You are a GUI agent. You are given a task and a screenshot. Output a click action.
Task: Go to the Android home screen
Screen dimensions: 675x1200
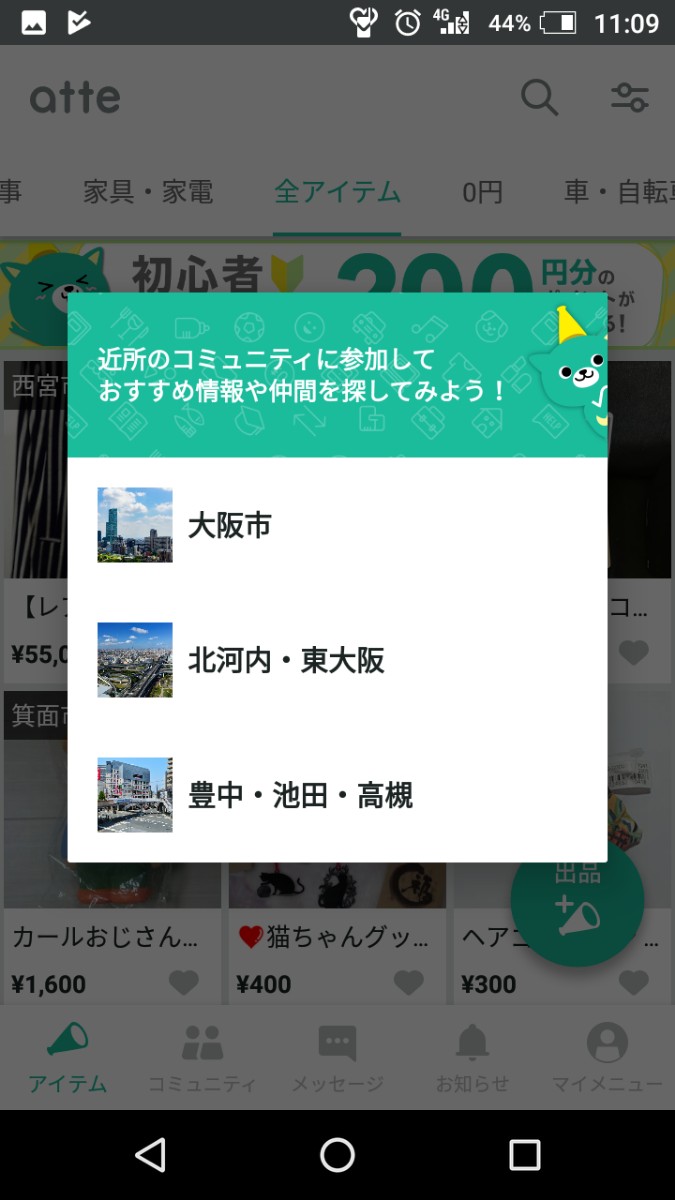tap(337, 1155)
